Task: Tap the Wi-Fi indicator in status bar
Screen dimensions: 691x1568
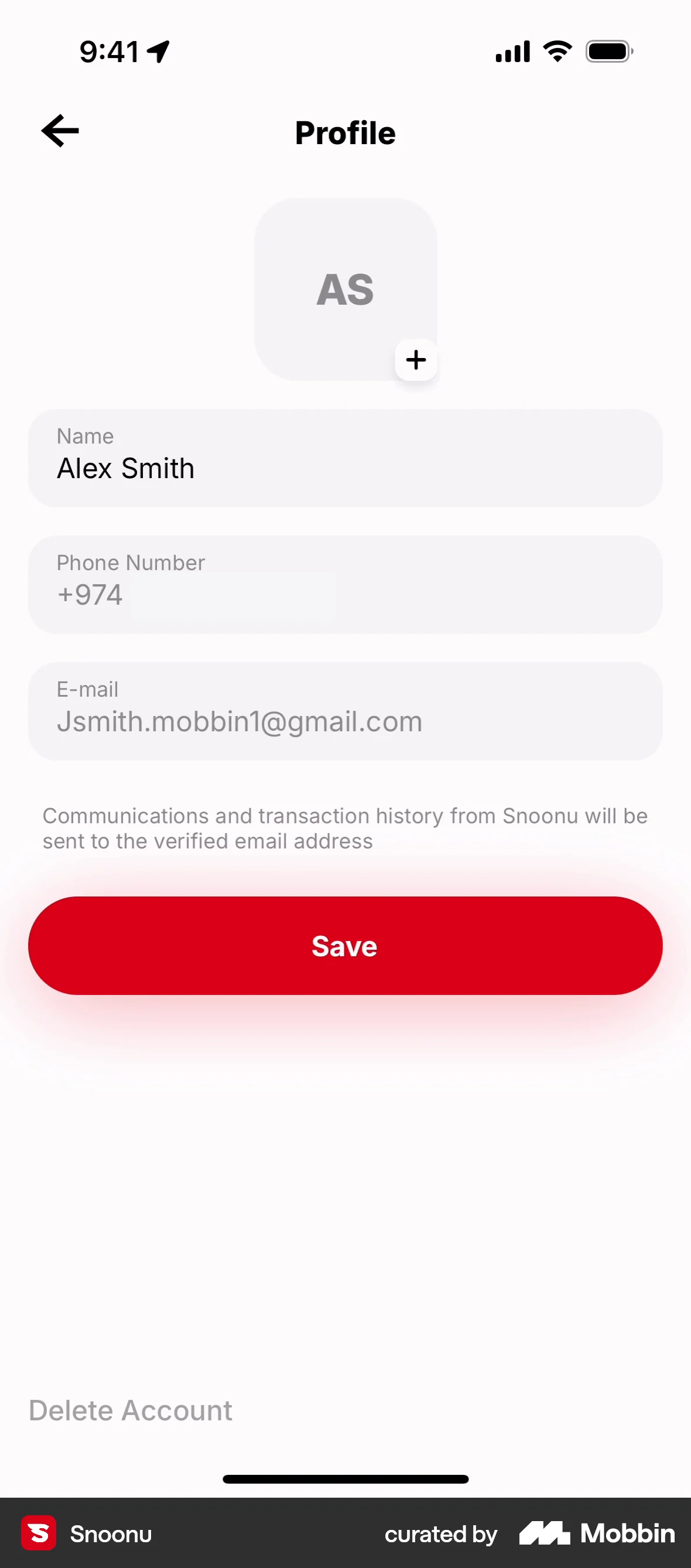Action: [555, 51]
